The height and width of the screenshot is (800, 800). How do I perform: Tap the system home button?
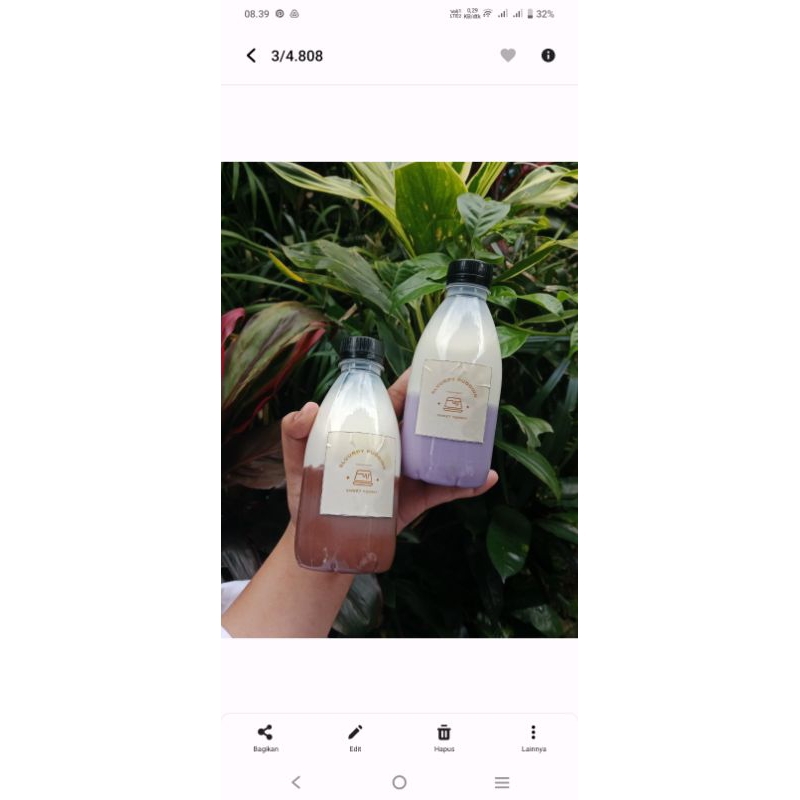[399, 782]
